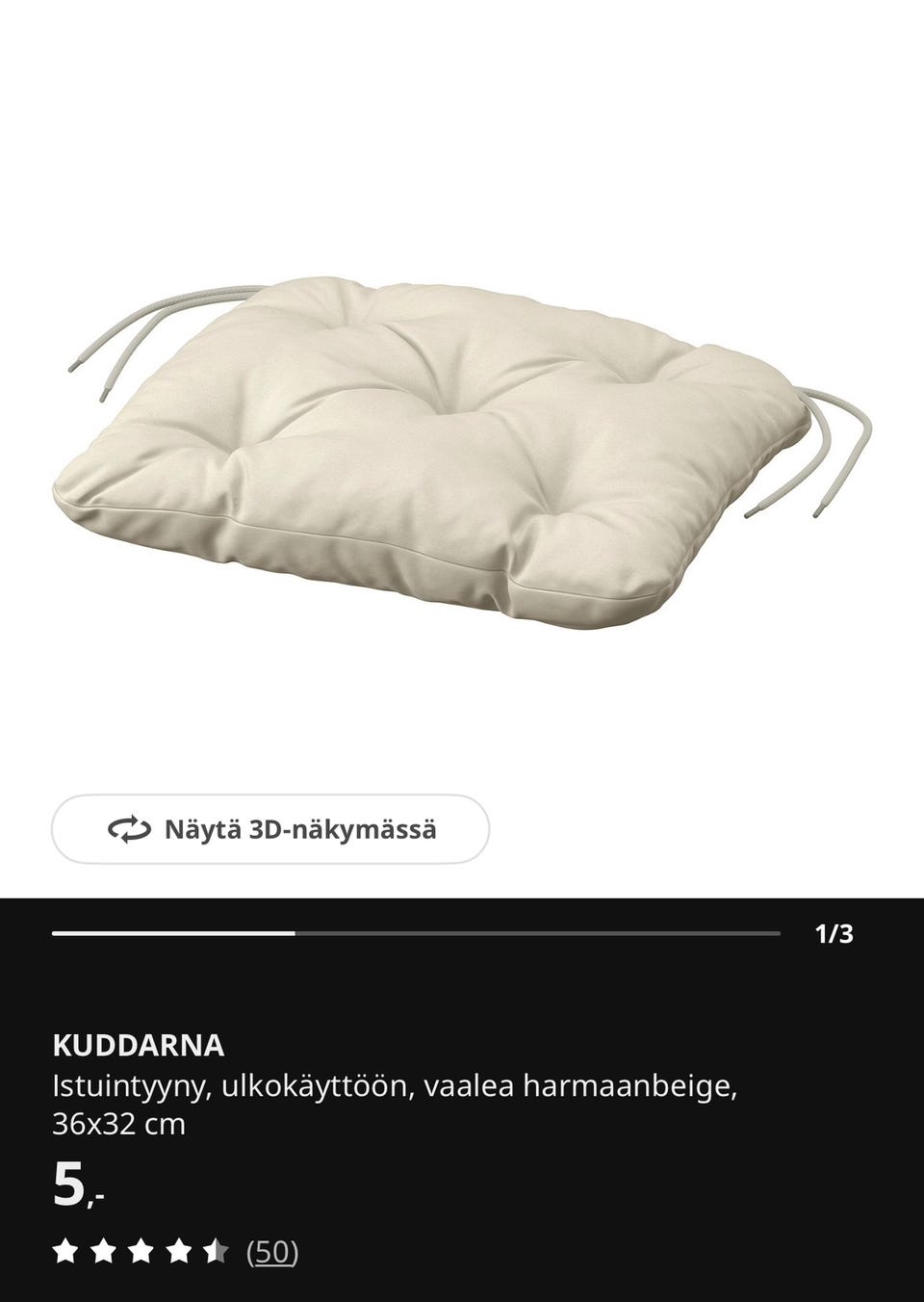The width and height of the screenshot is (924, 1302).
Task: Select the second rating star
Action: click(x=103, y=1252)
